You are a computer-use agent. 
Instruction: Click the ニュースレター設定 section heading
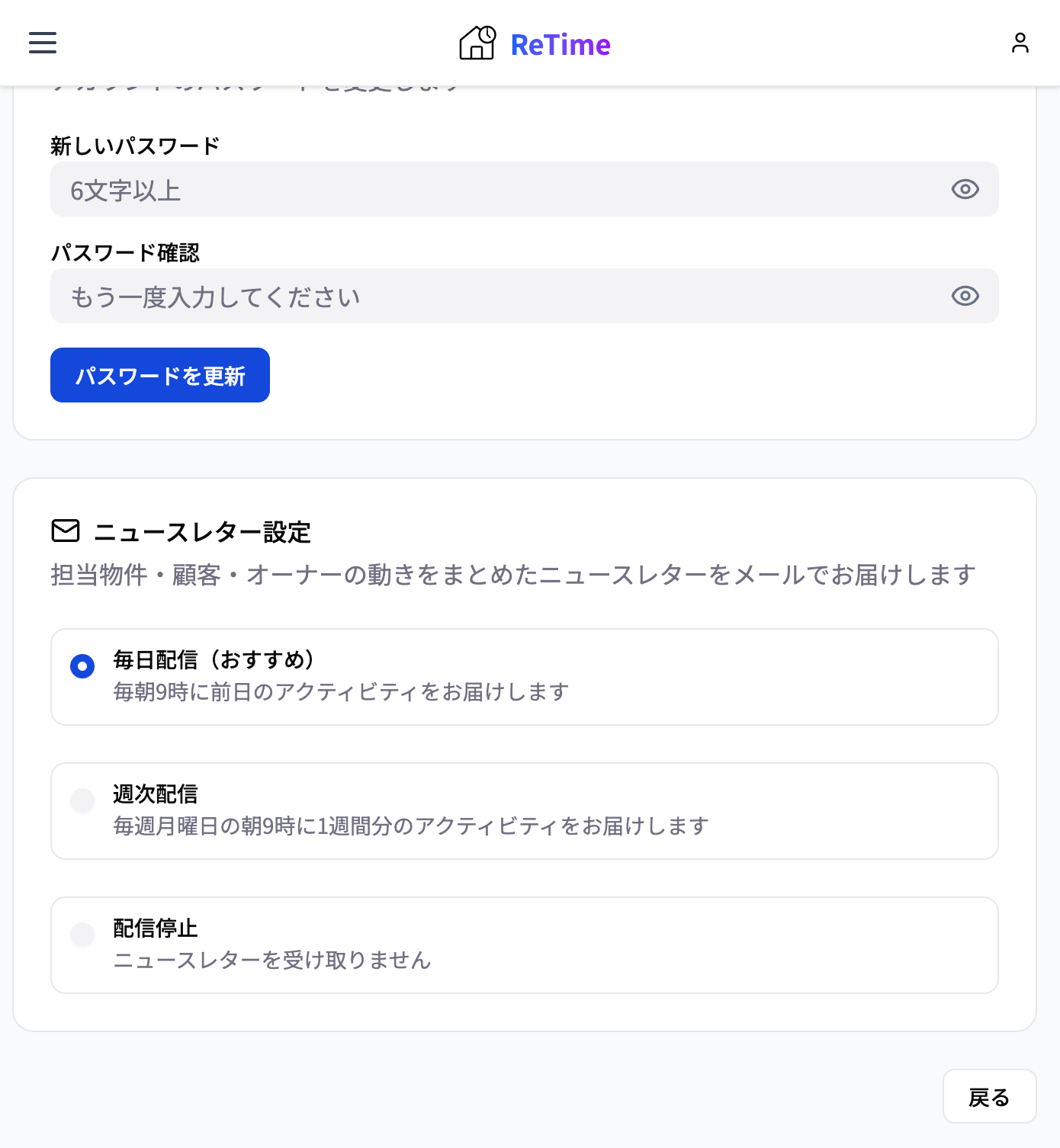[202, 532]
